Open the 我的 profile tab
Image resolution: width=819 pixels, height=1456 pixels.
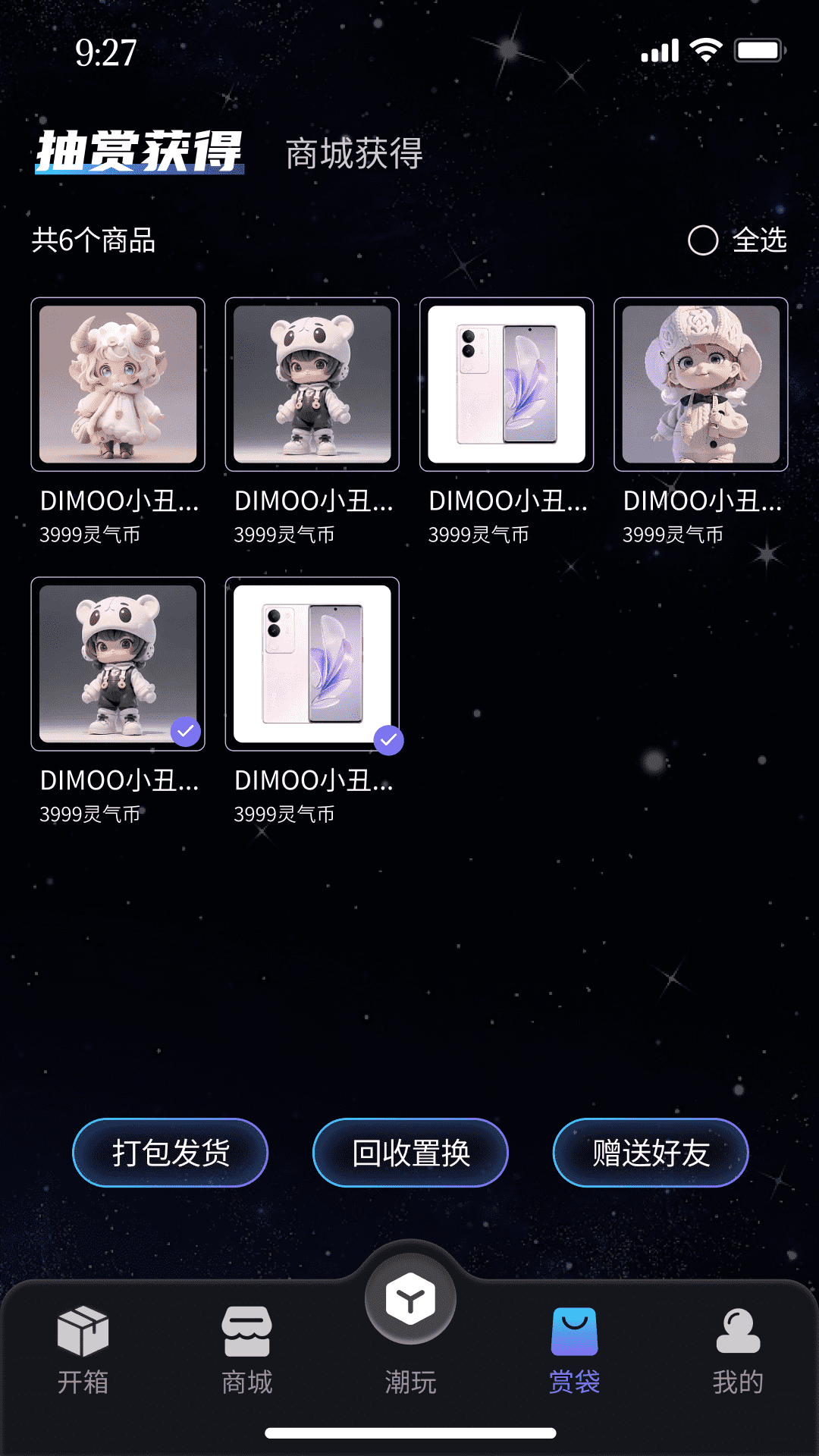[738, 1351]
